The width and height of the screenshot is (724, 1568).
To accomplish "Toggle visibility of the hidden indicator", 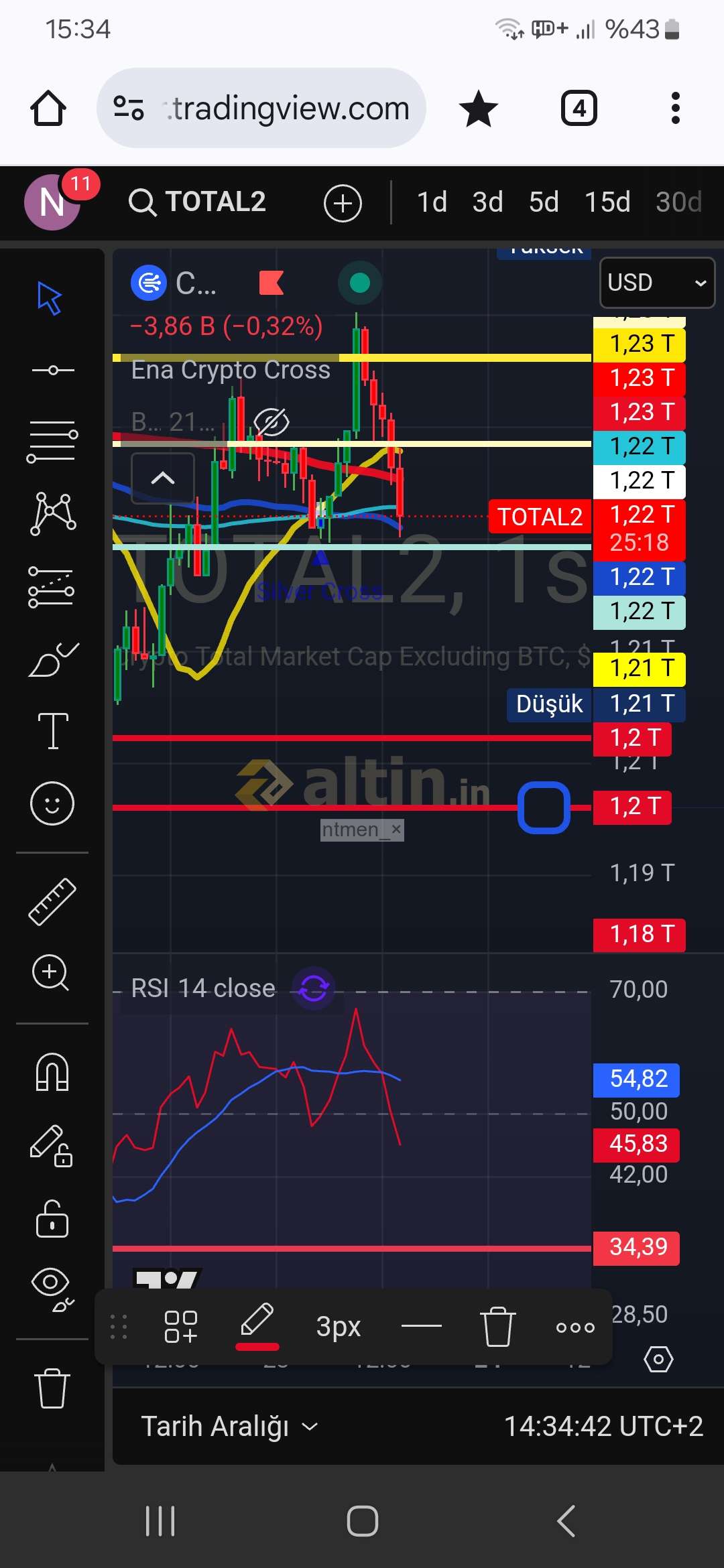I will pyautogui.click(x=271, y=422).
